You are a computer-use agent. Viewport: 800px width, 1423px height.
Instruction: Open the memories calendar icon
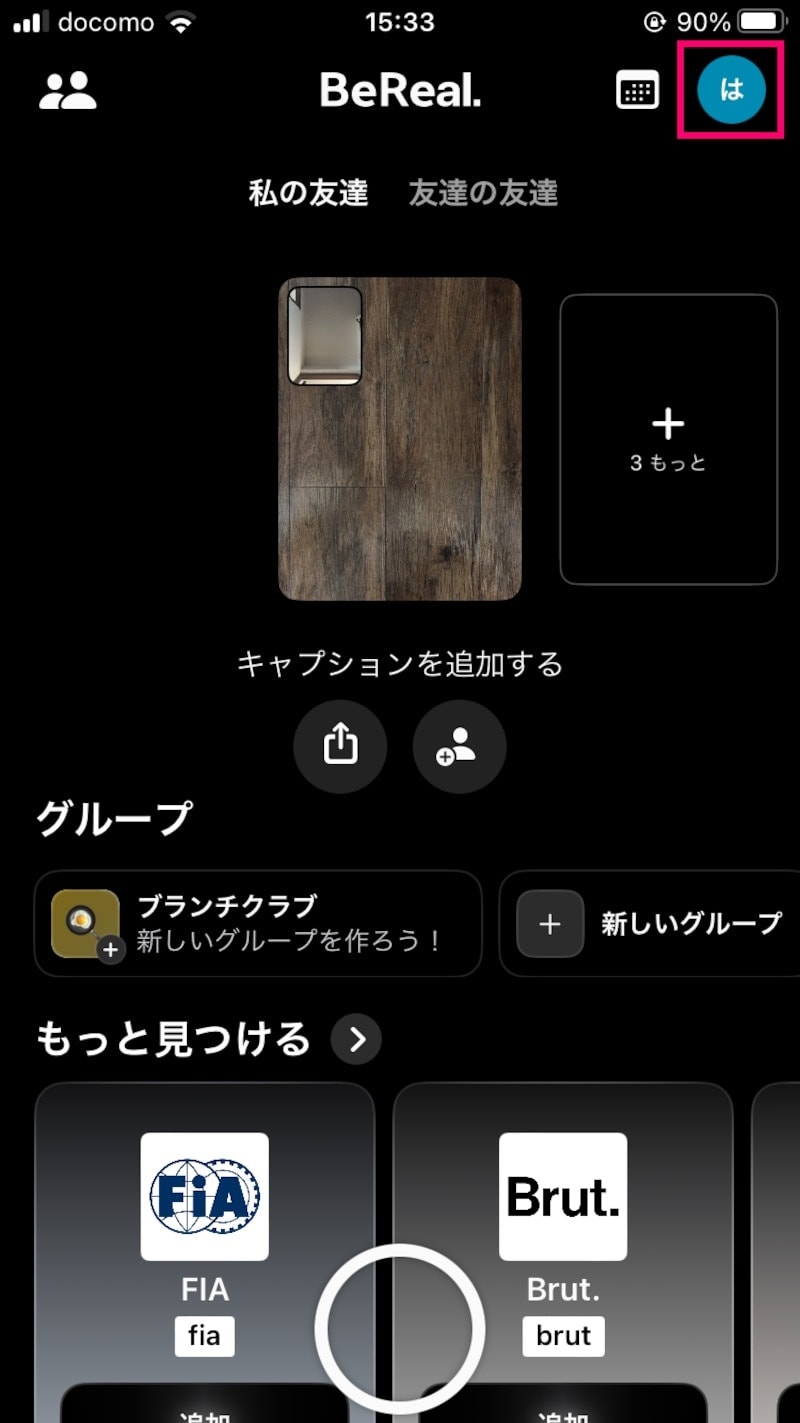(637, 89)
